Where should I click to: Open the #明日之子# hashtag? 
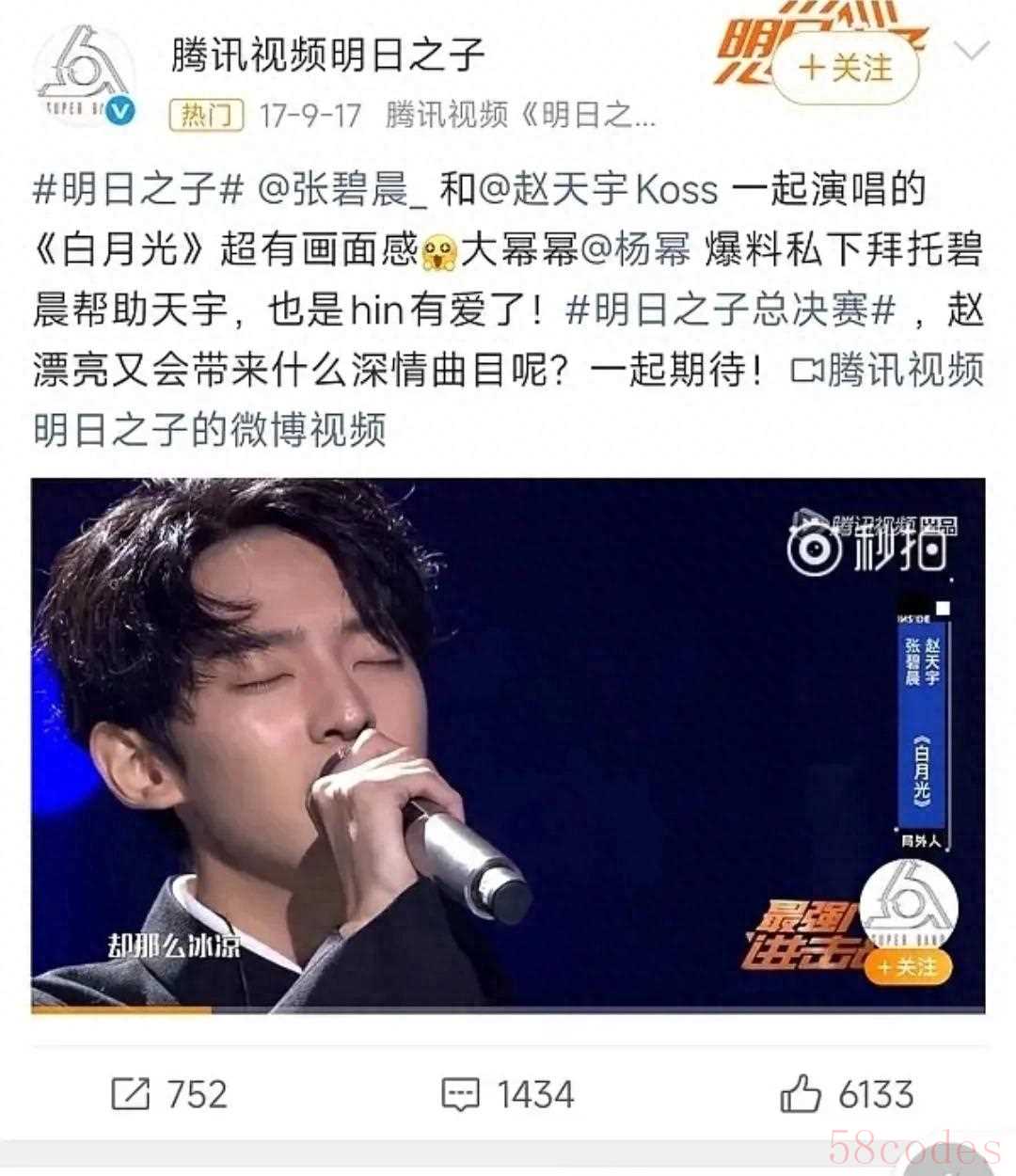(x=138, y=189)
